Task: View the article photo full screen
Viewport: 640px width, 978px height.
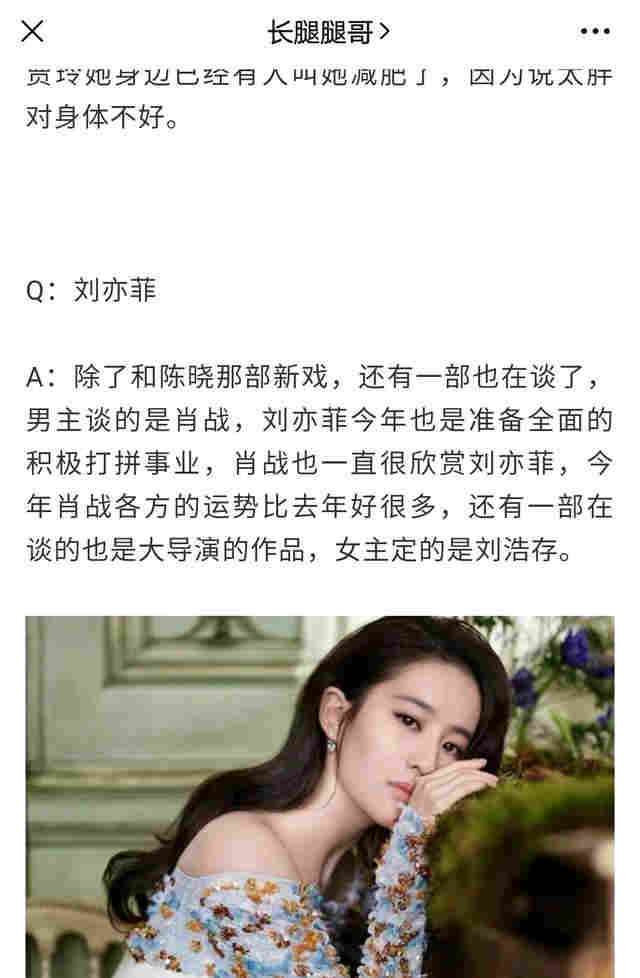Action: (x=320, y=795)
